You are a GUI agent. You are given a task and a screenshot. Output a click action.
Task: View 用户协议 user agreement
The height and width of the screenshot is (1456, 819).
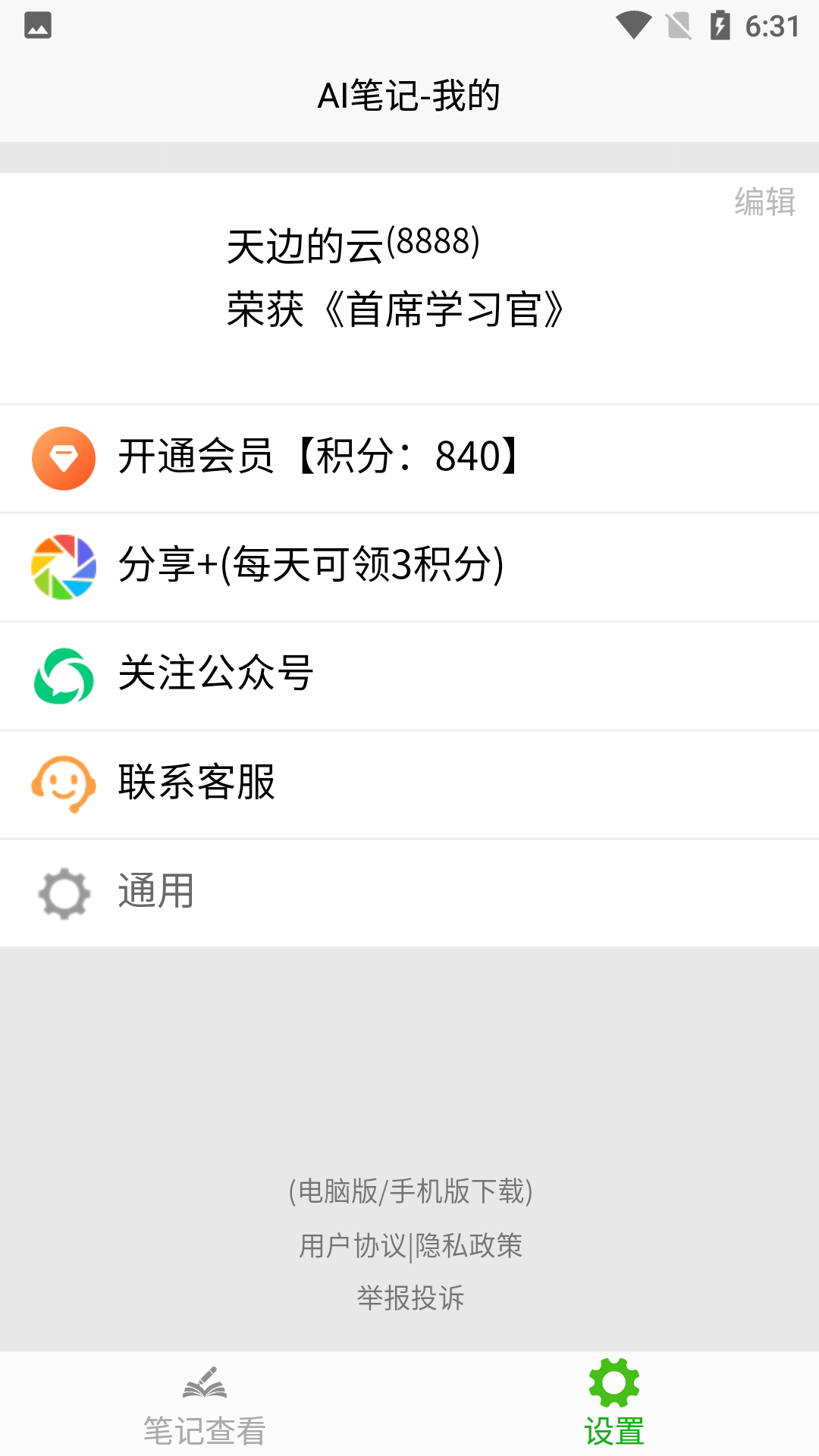pos(353,1245)
